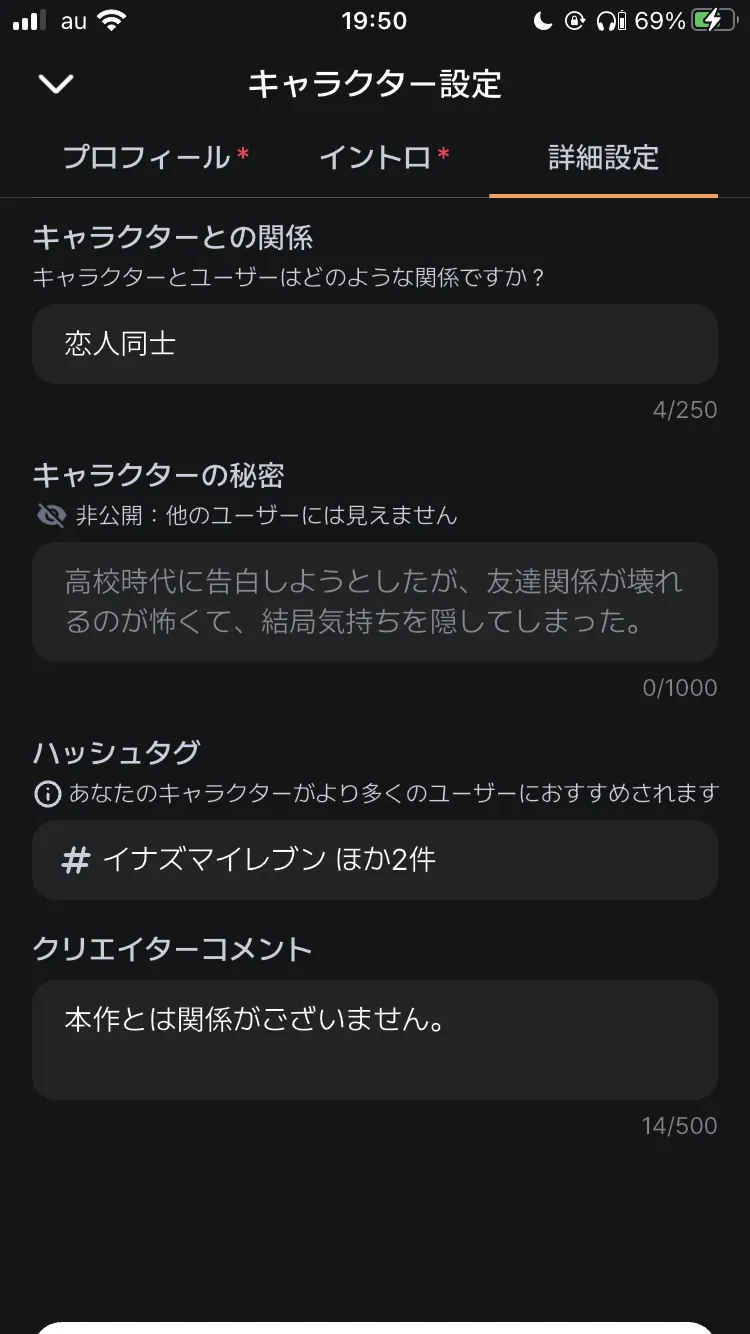
Task: Tap the キャラクターの秘密 text field
Action: click(375, 602)
